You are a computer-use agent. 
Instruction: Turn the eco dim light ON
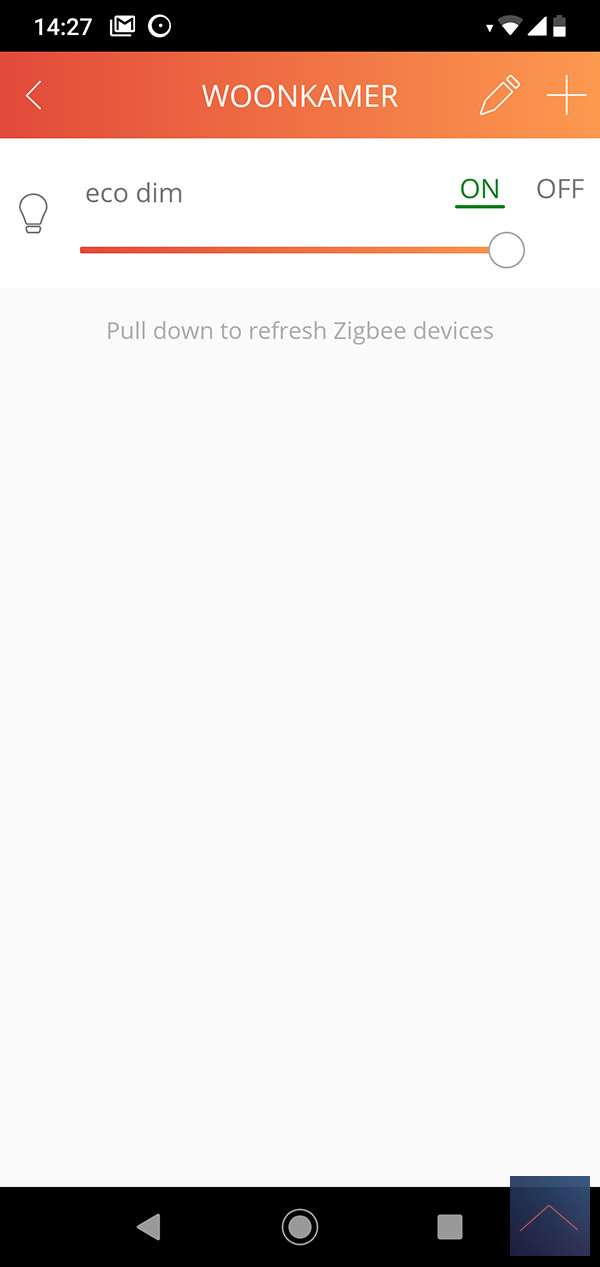coord(479,189)
